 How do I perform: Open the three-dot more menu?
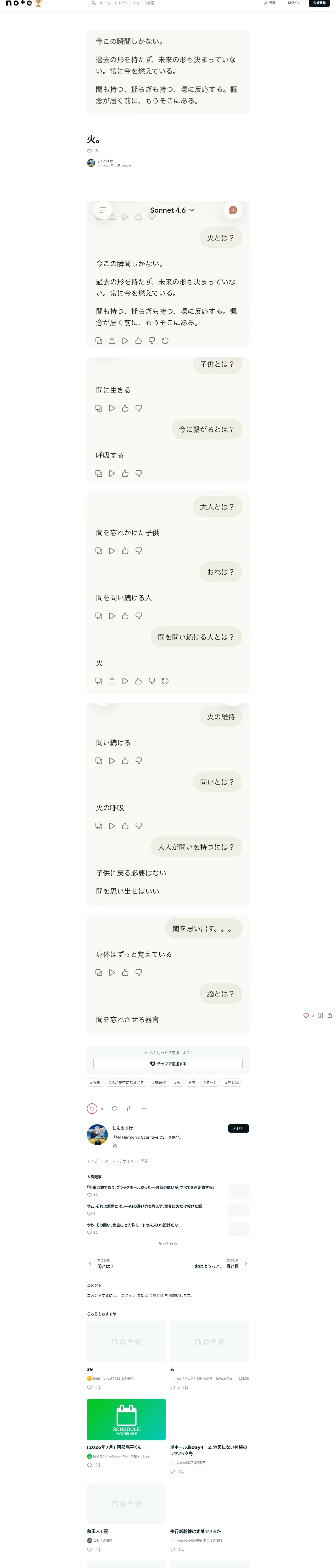[x=144, y=1108]
